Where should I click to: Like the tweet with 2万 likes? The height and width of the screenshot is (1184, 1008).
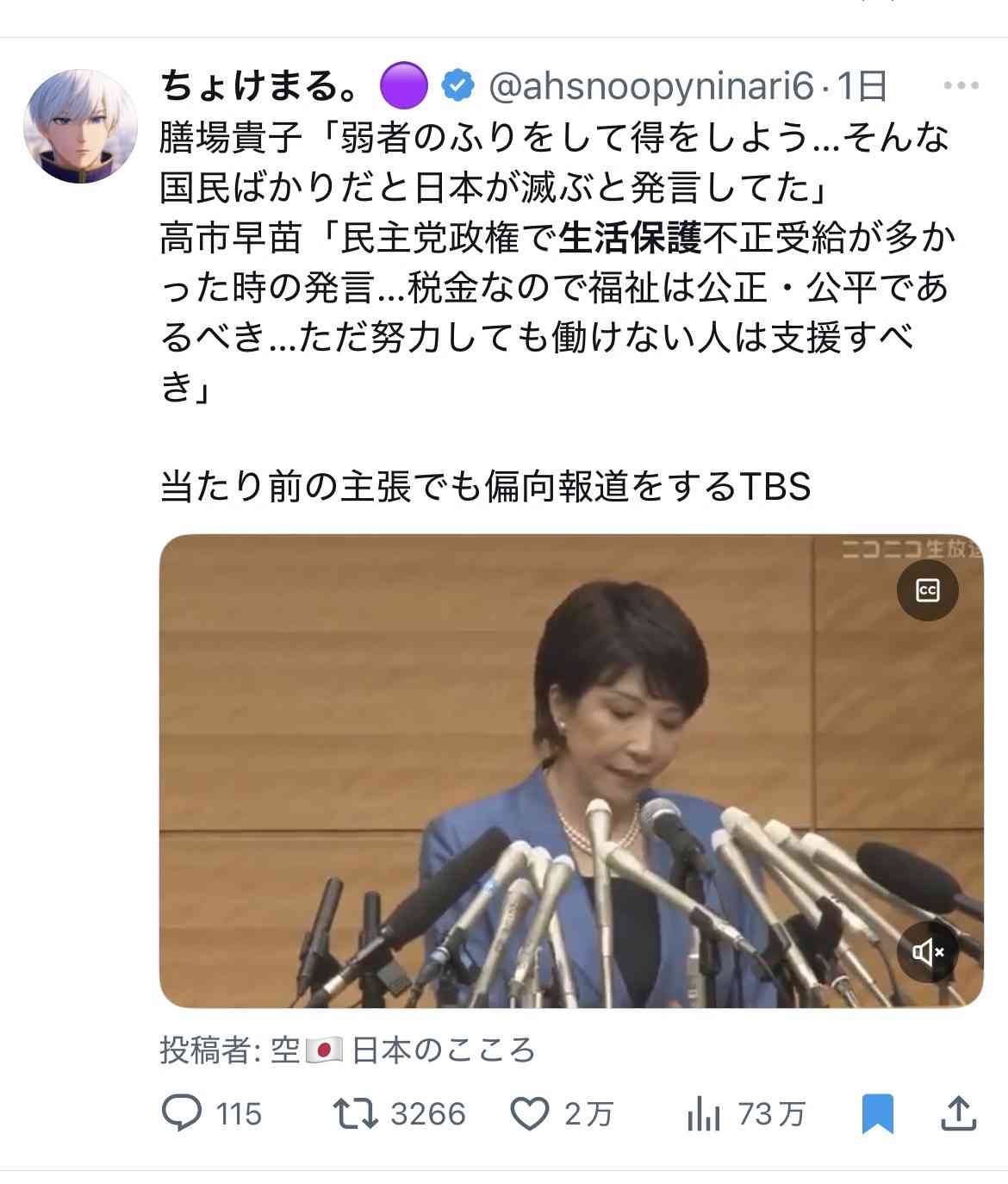point(529,1113)
